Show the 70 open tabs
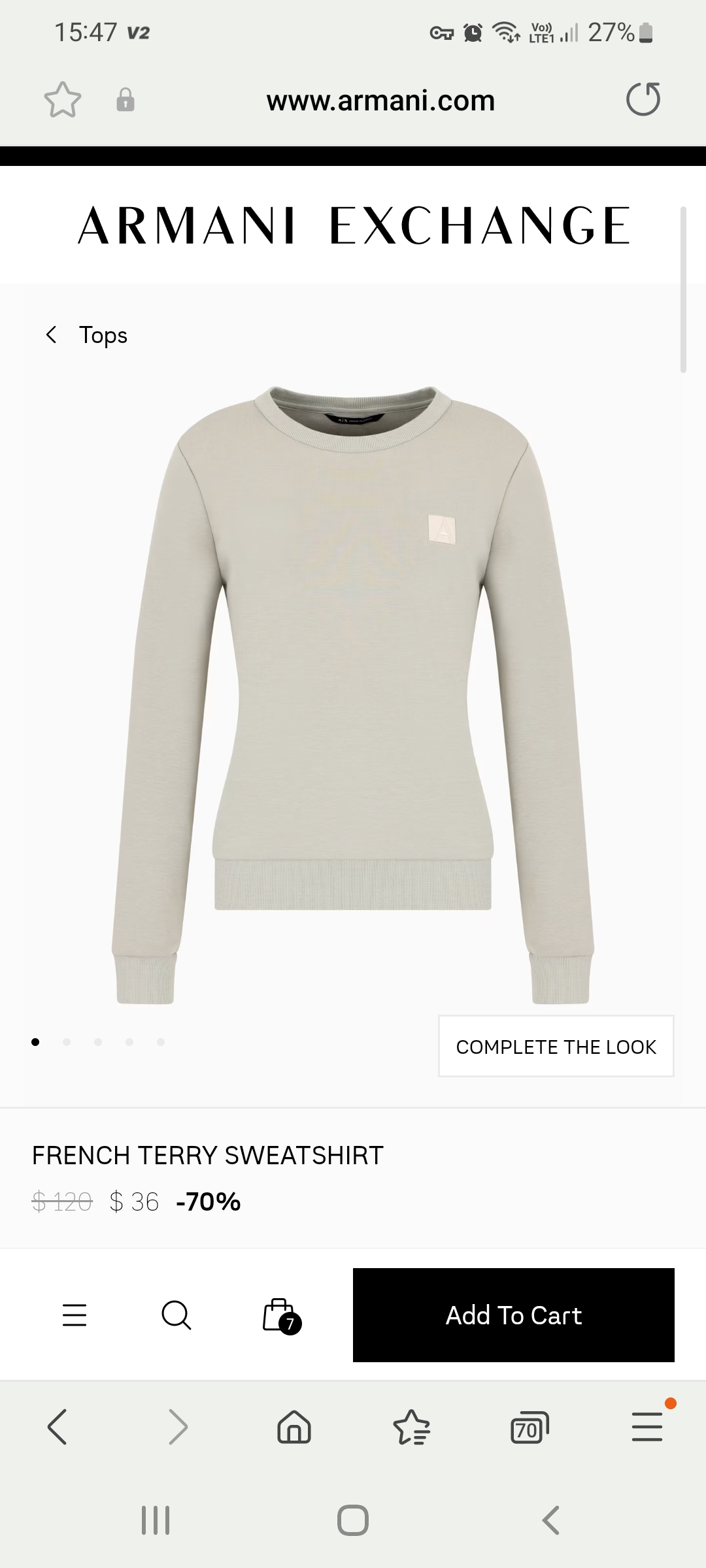706x1568 pixels. pyautogui.click(x=529, y=1427)
